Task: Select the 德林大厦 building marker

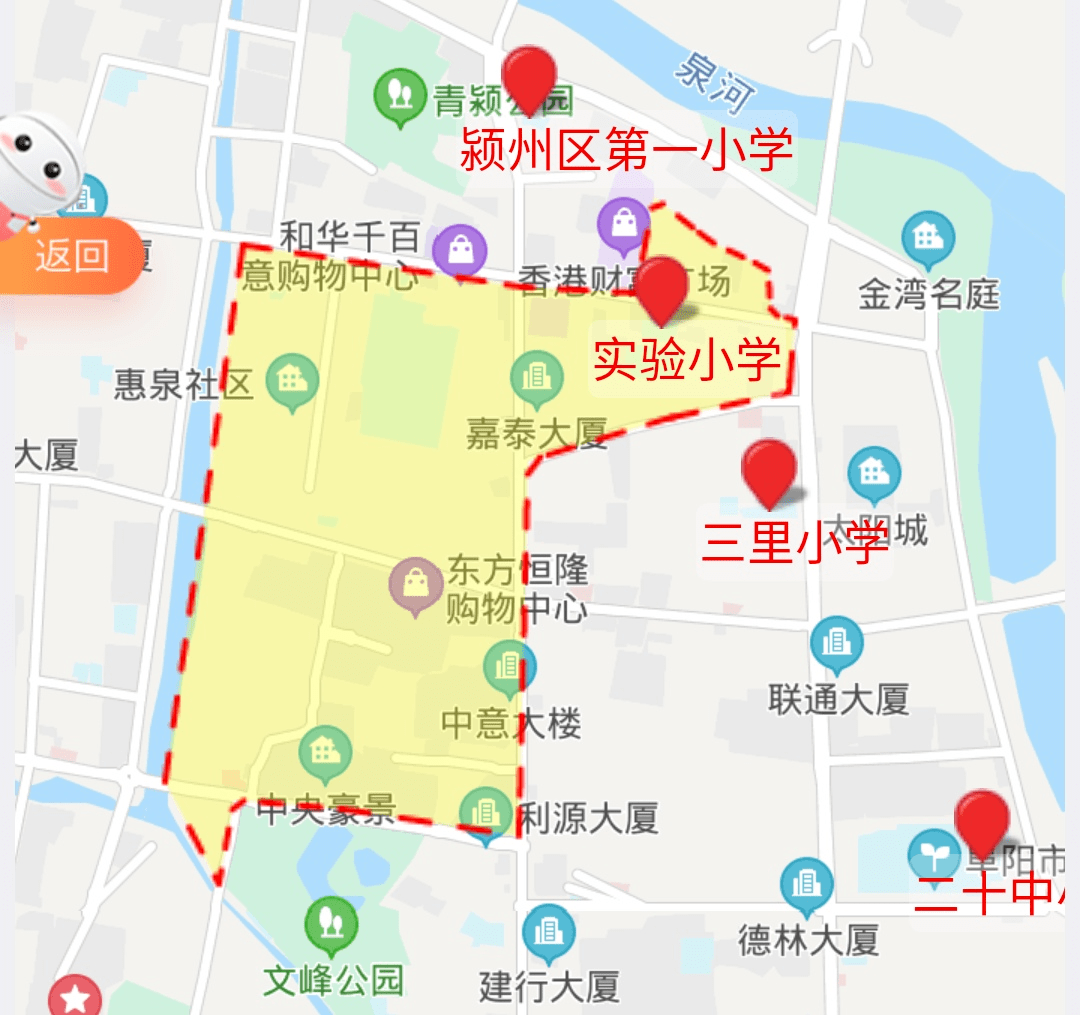Action: tap(806, 884)
